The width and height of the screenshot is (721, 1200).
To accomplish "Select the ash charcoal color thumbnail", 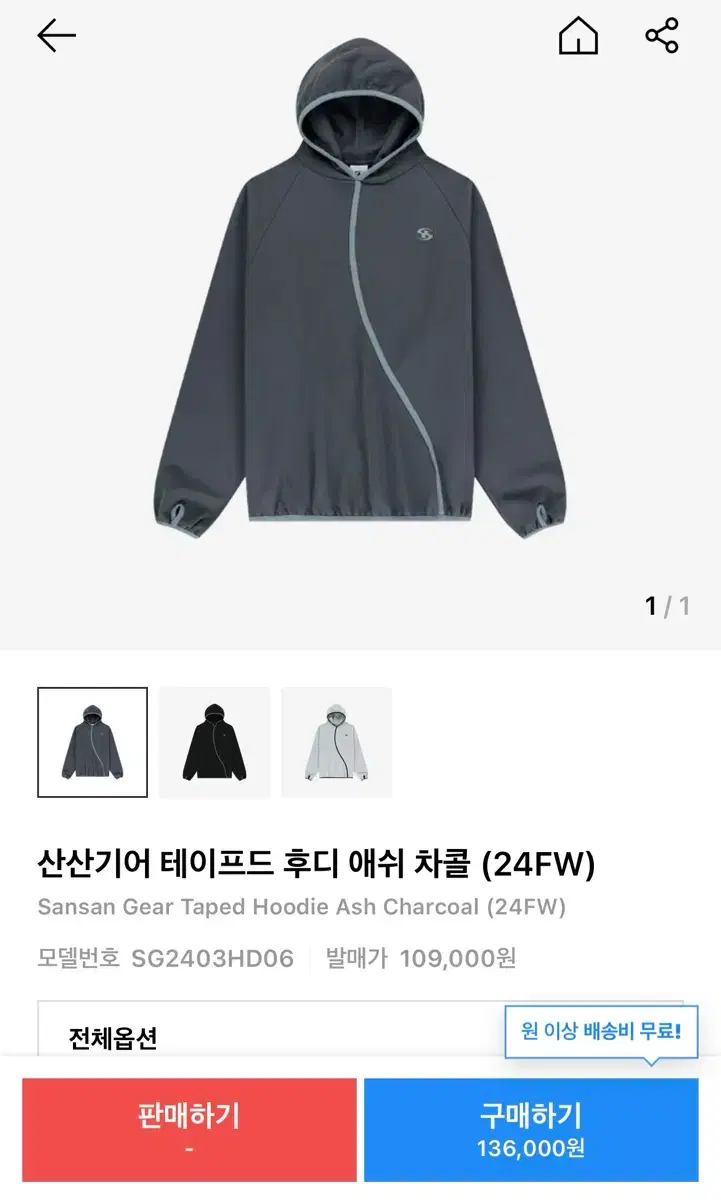I will pos(93,742).
